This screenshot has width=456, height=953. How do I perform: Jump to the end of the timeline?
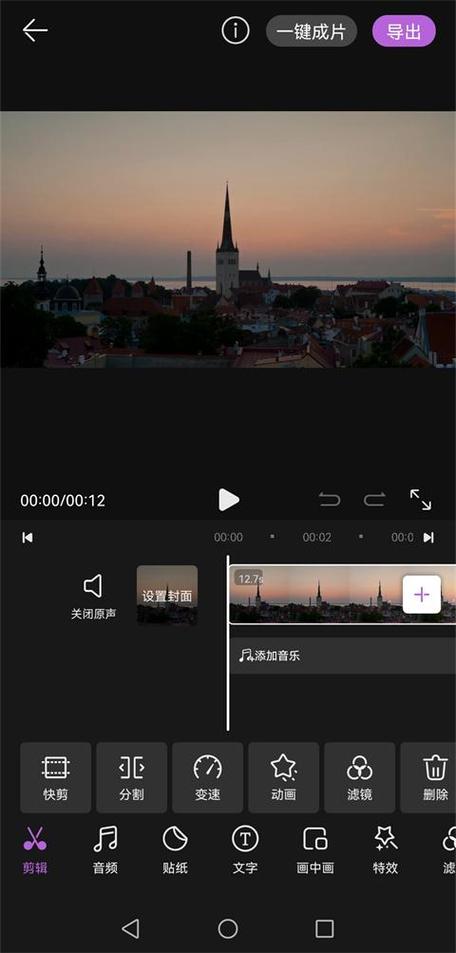pyautogui.click(x=429, y=537)
